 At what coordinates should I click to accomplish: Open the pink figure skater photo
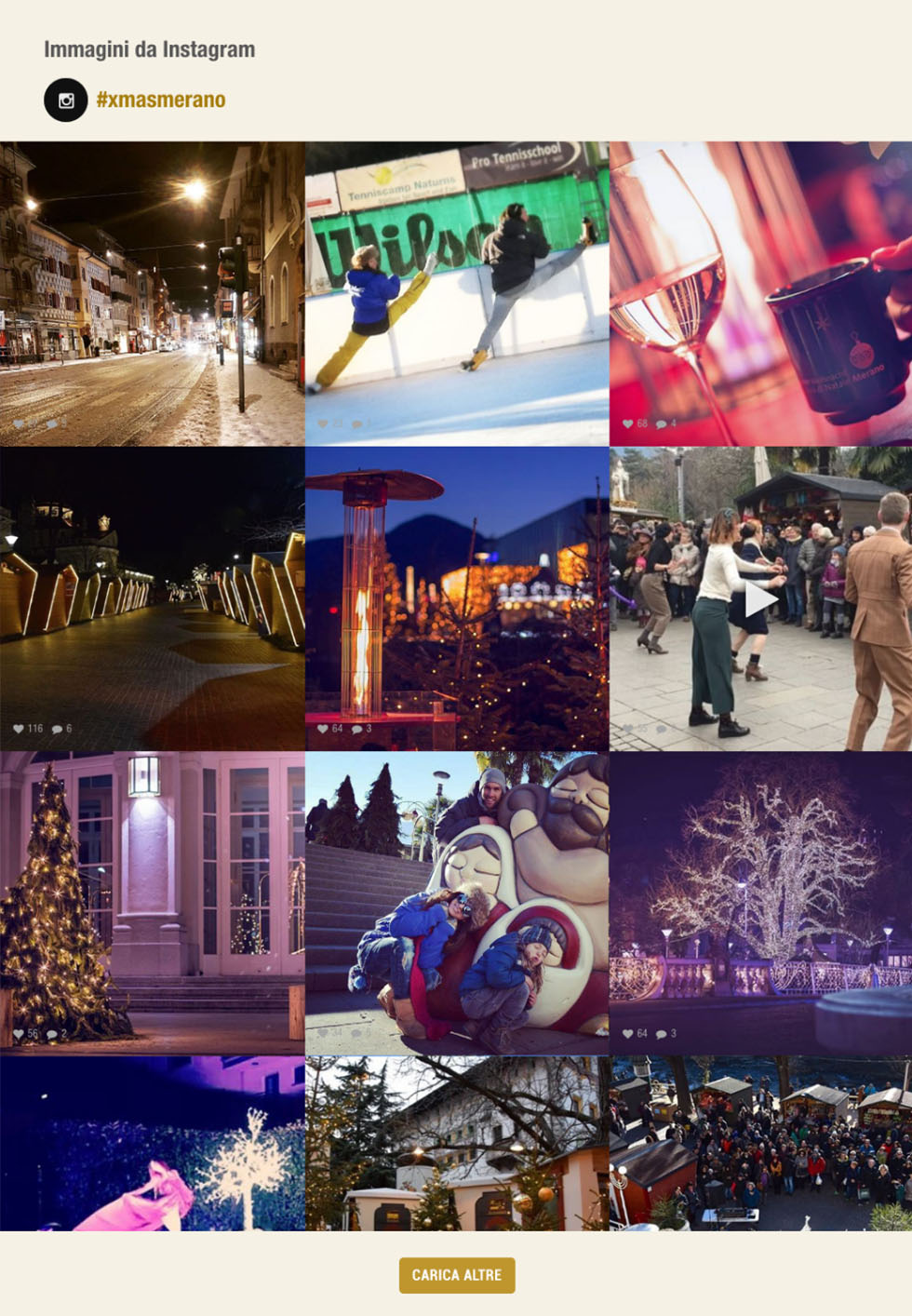pos(152,1143)
